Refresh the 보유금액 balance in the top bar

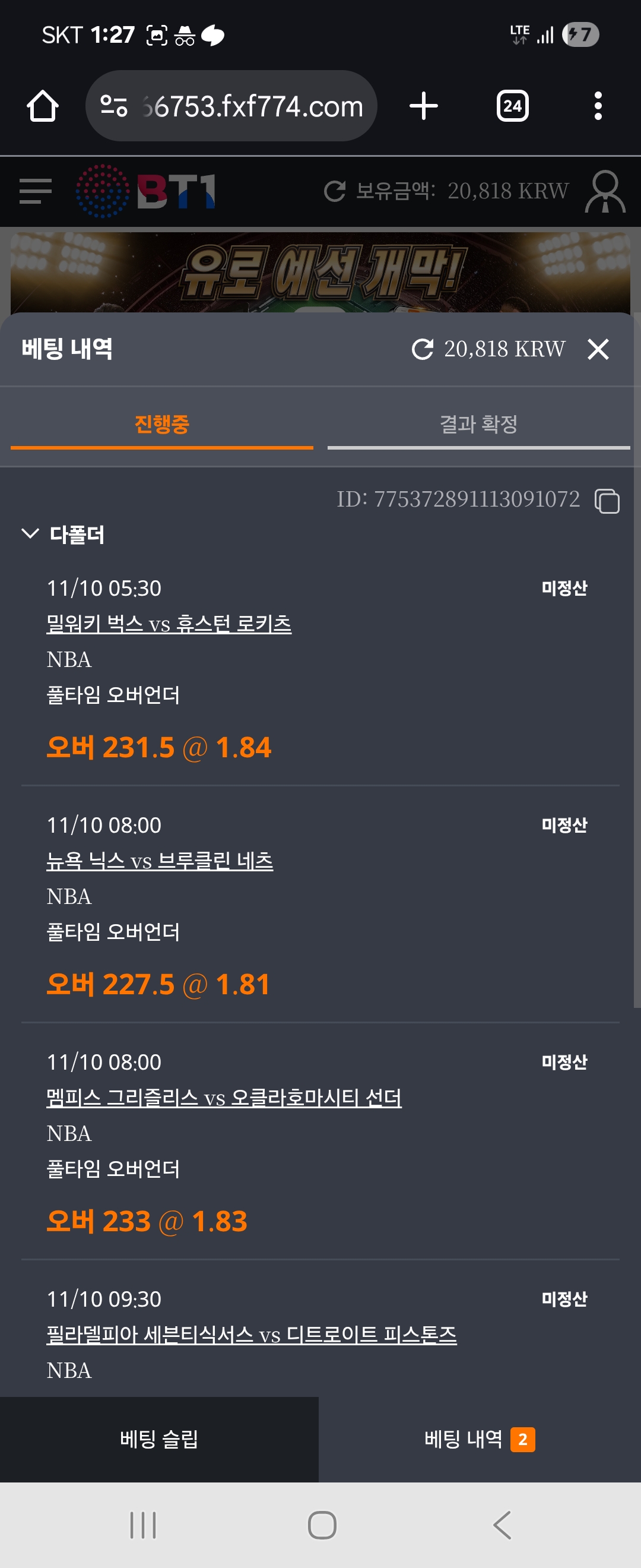[335, 191]
